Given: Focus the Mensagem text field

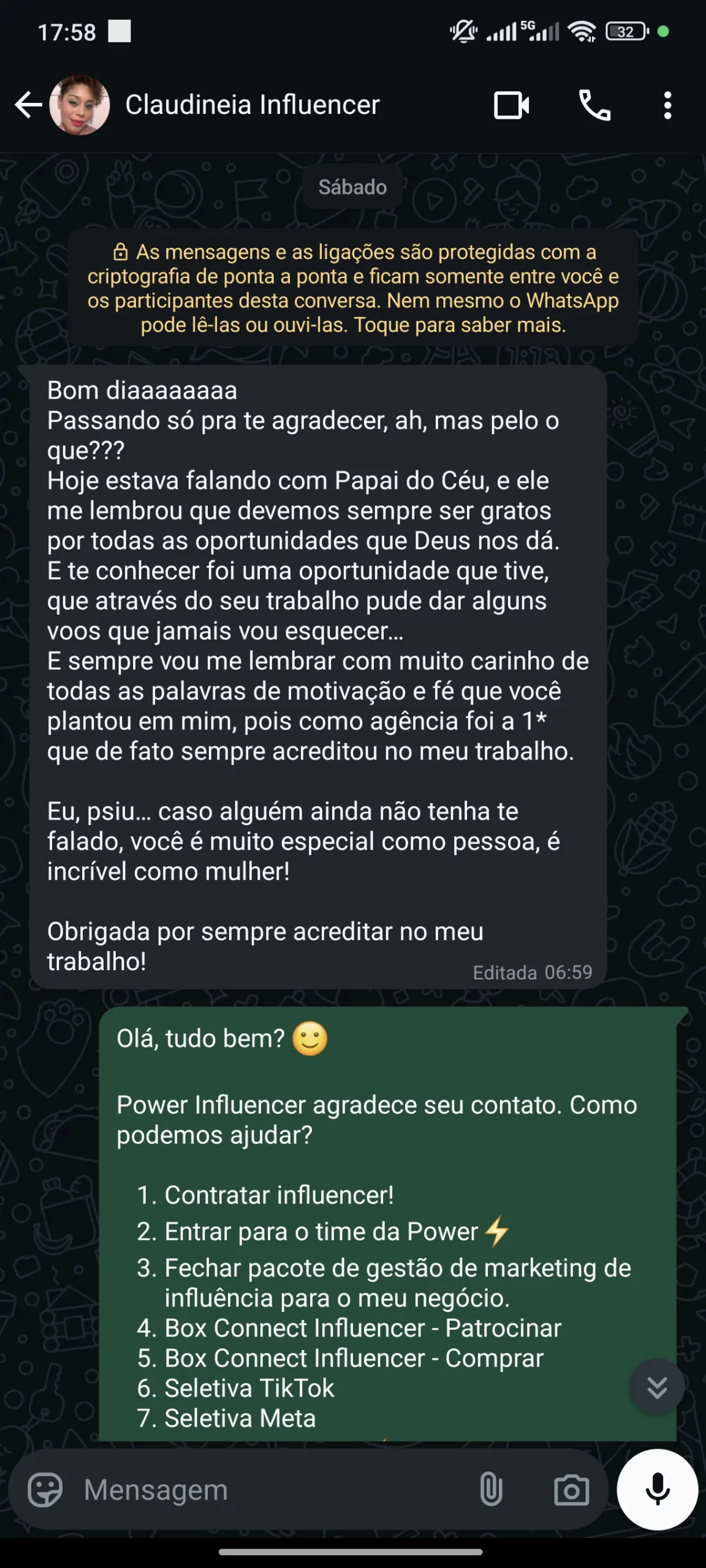Looking at the screenshot, I should coord(270,1490).
